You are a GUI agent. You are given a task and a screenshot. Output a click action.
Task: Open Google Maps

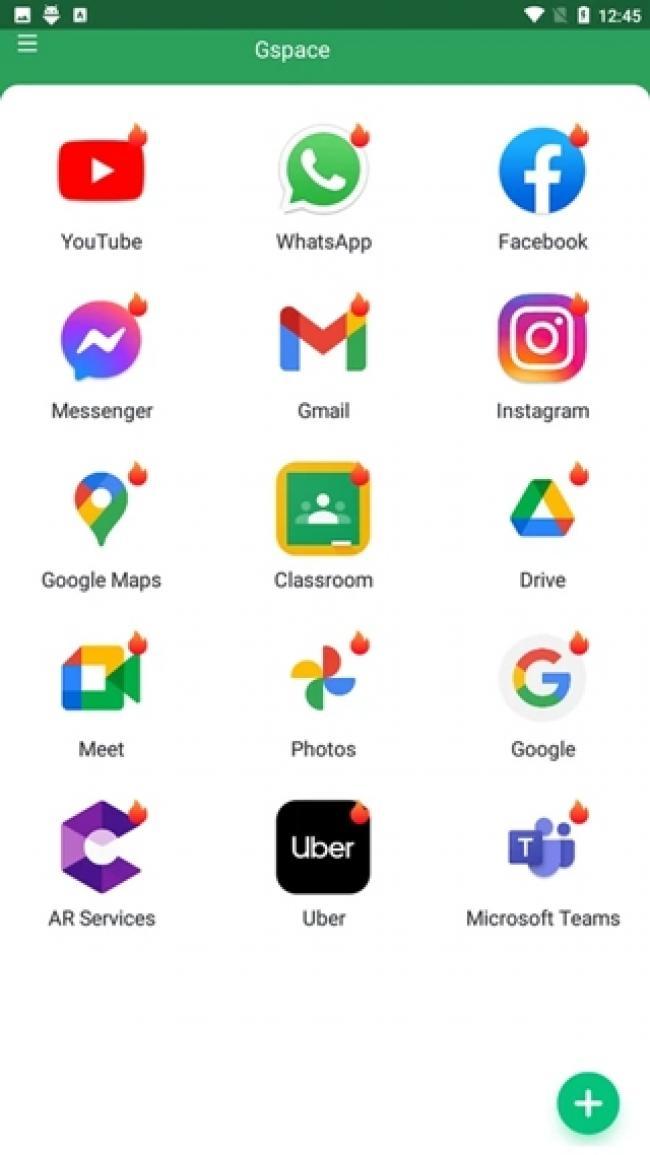coord(101,509)
